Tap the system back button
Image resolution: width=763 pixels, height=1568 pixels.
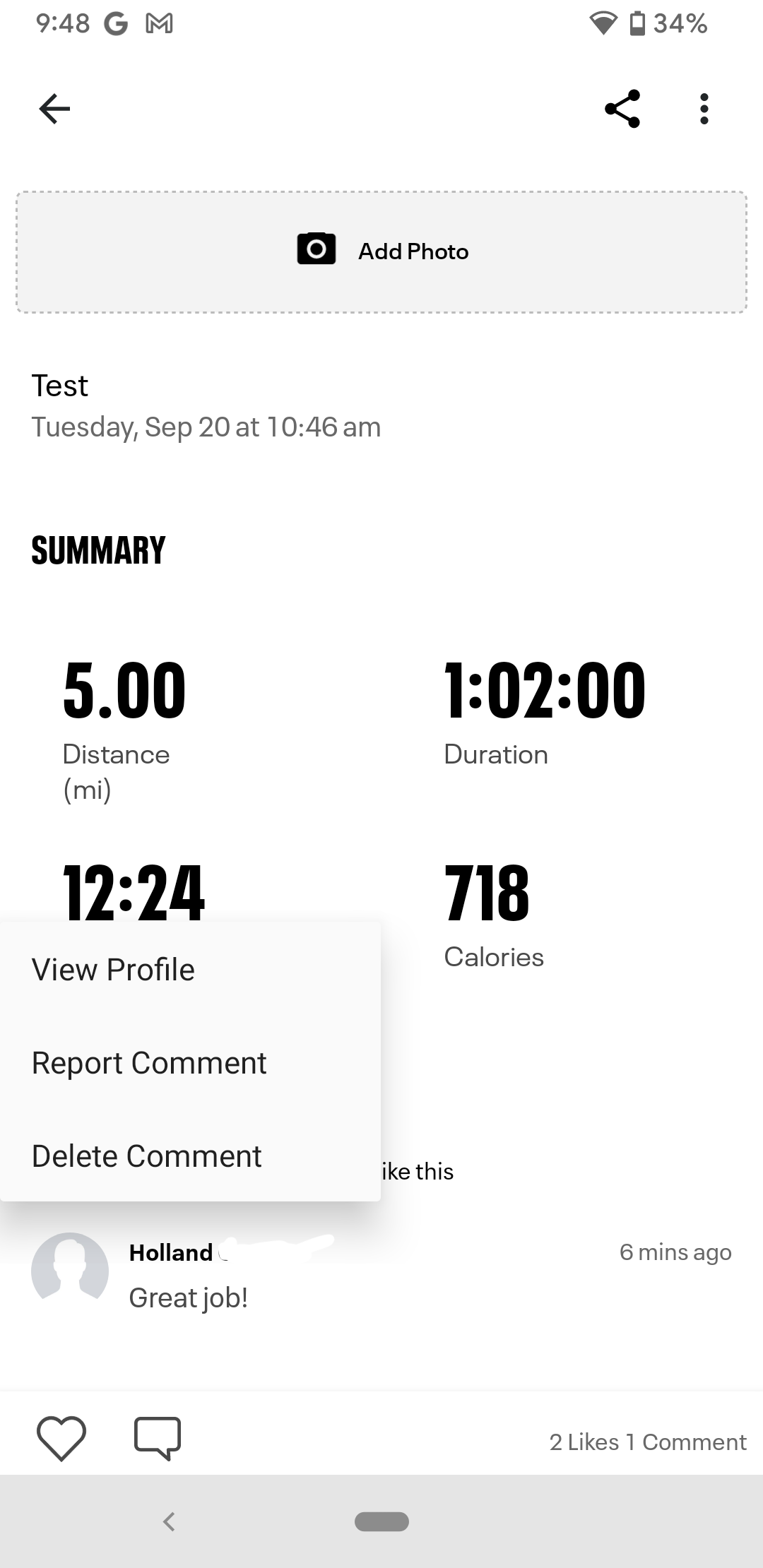169,1521
